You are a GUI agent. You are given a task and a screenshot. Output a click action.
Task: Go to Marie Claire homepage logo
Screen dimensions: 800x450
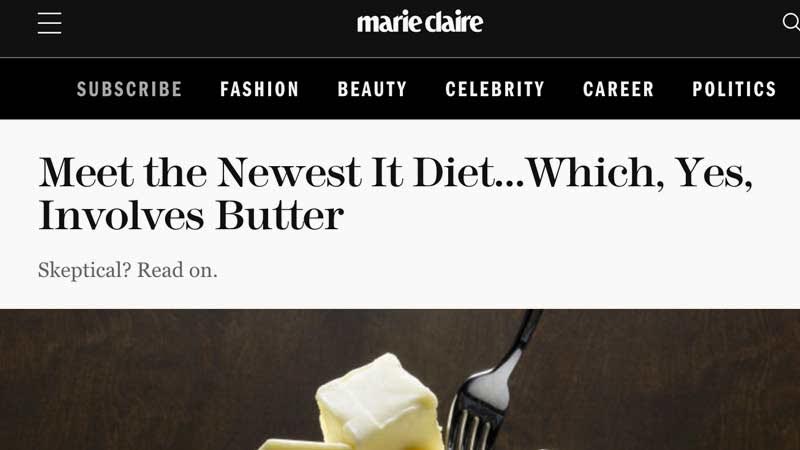420,22
